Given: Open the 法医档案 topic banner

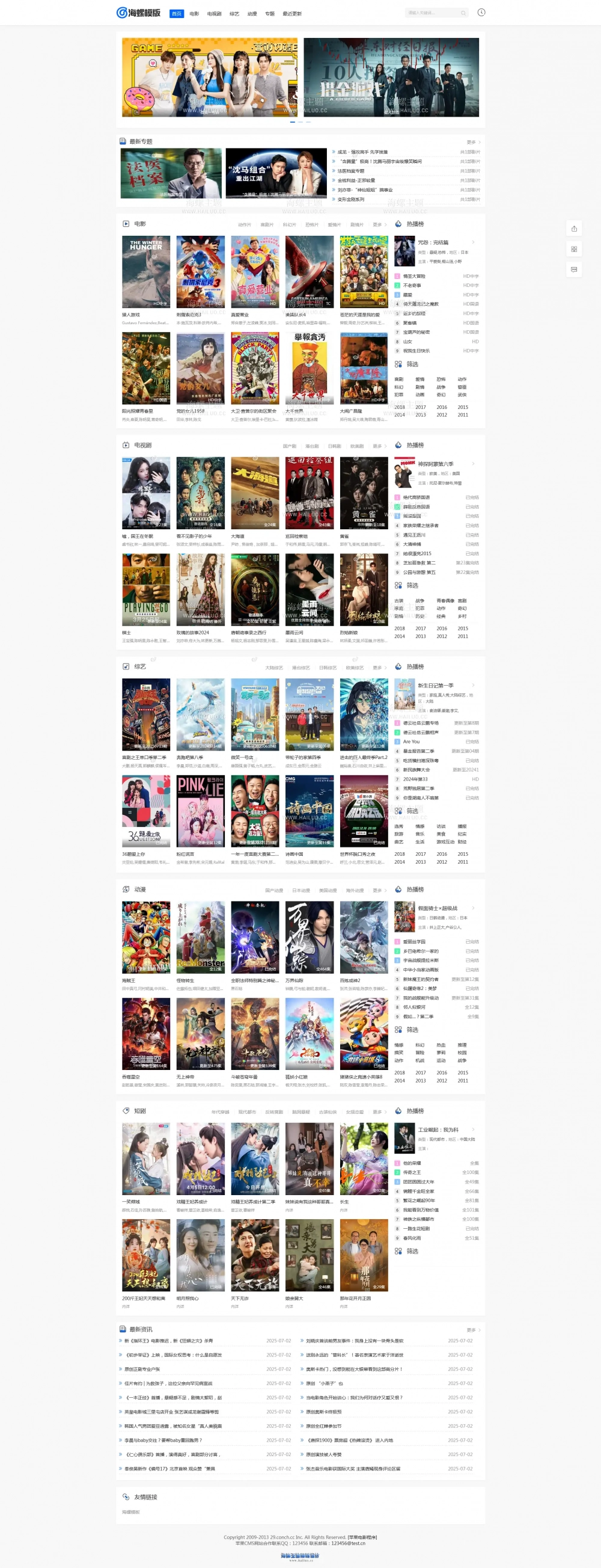Looking at the screenshot, I should (x=171, y=173).
